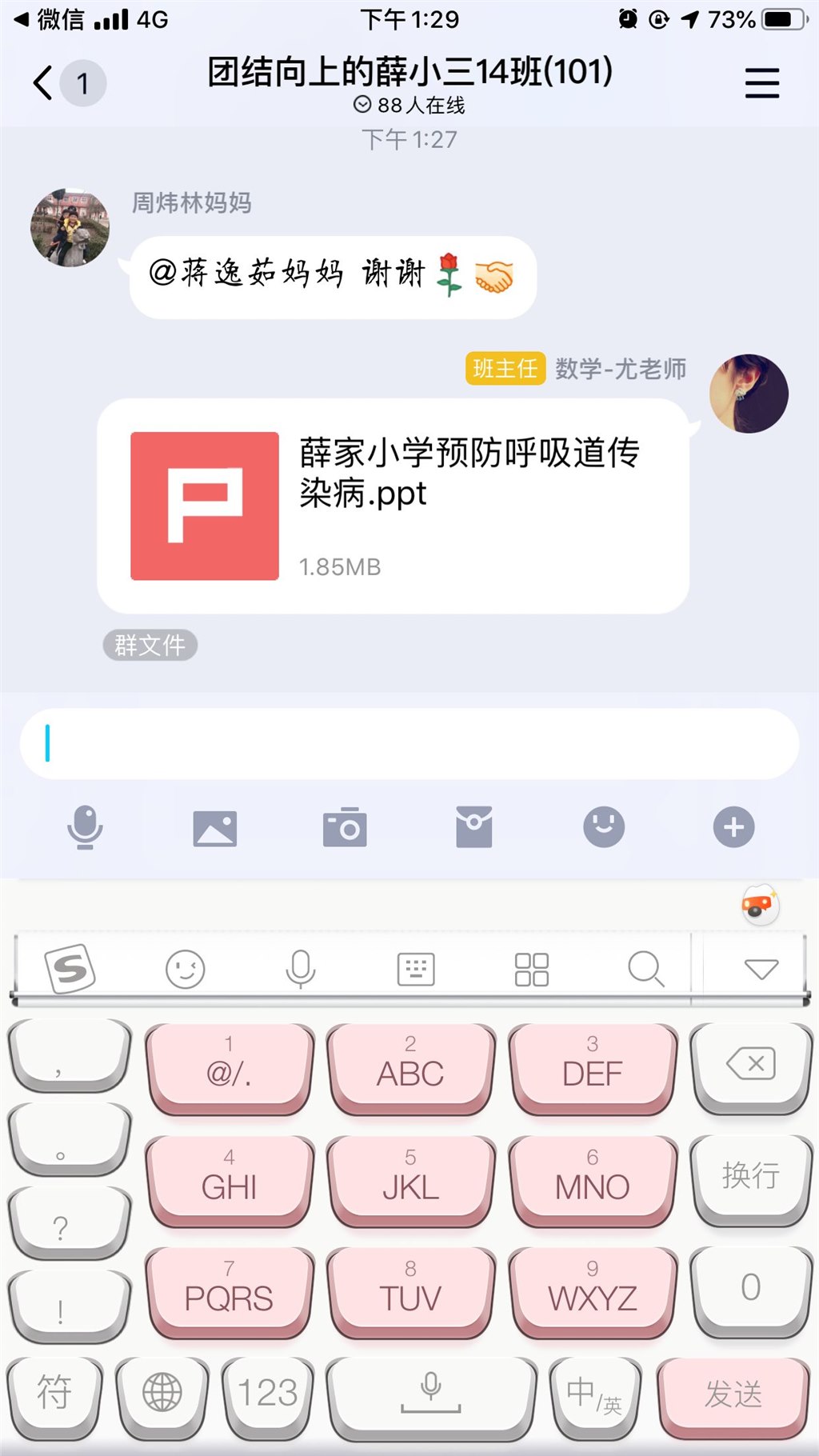Open the red envelope option
Screen dimensions: 819x1456
point(474,827)
